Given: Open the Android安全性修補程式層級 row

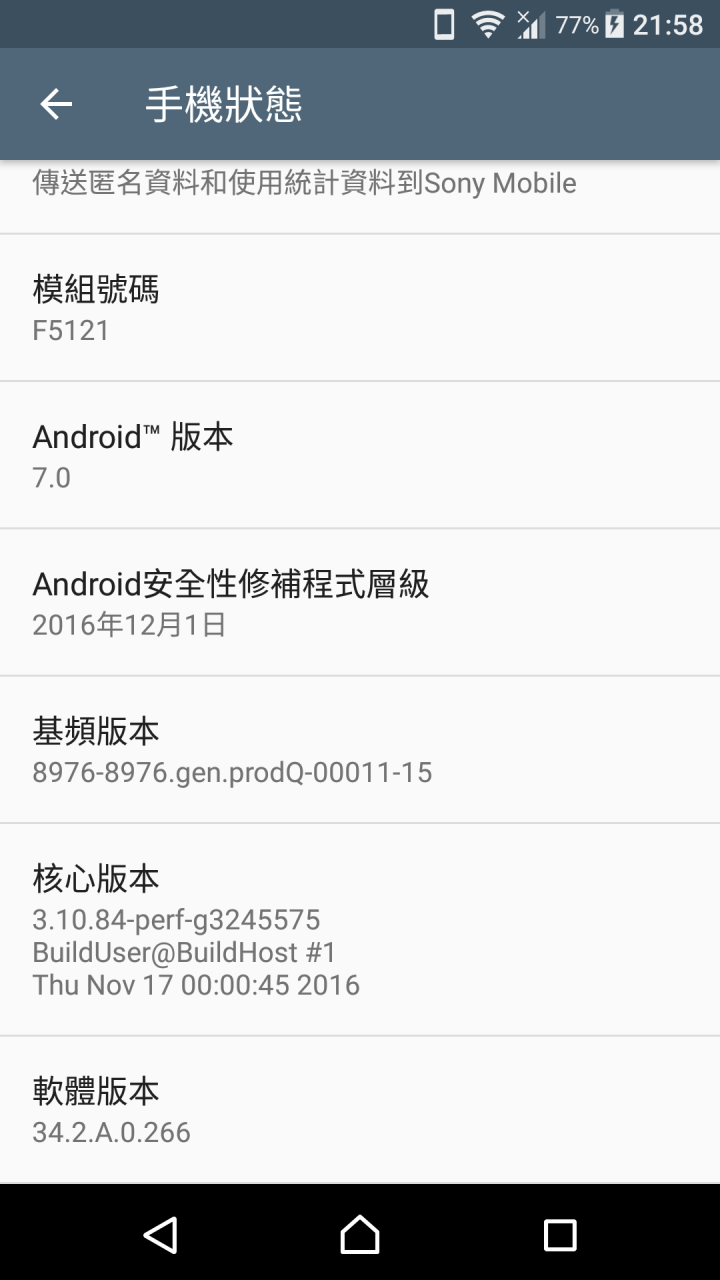Looking at the screenshot, I should tap(360, 602).
